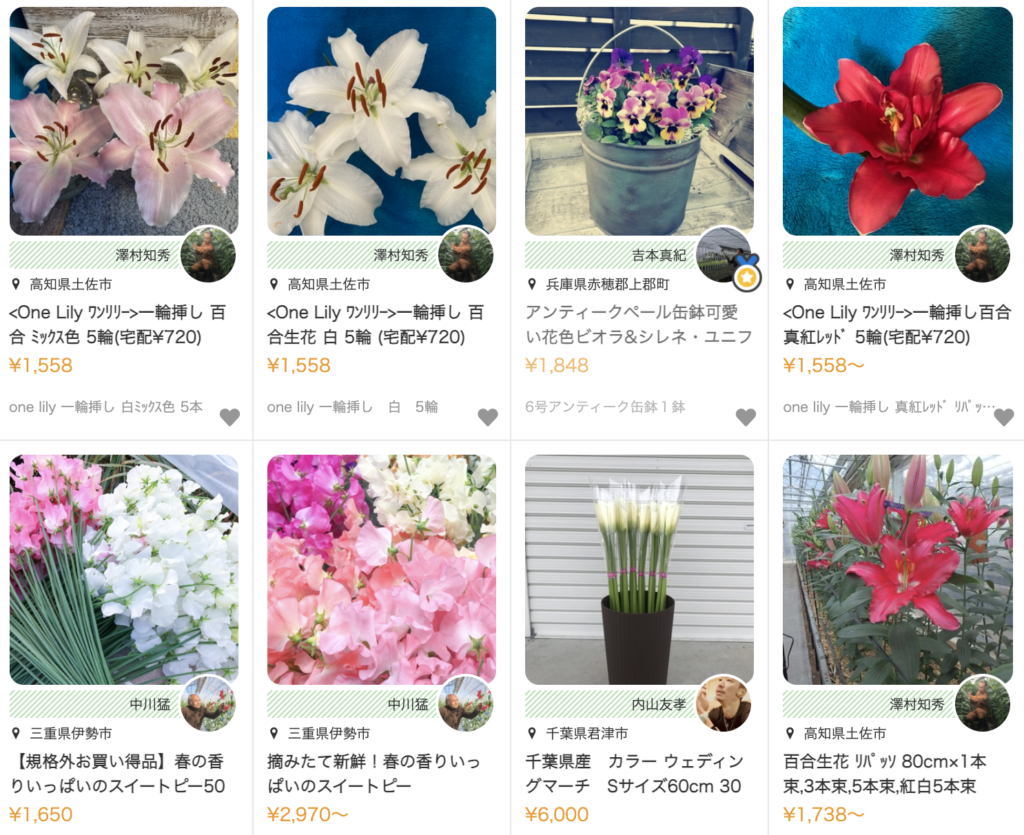Open the 真紅レッド One Lily product

pos(897,121)
